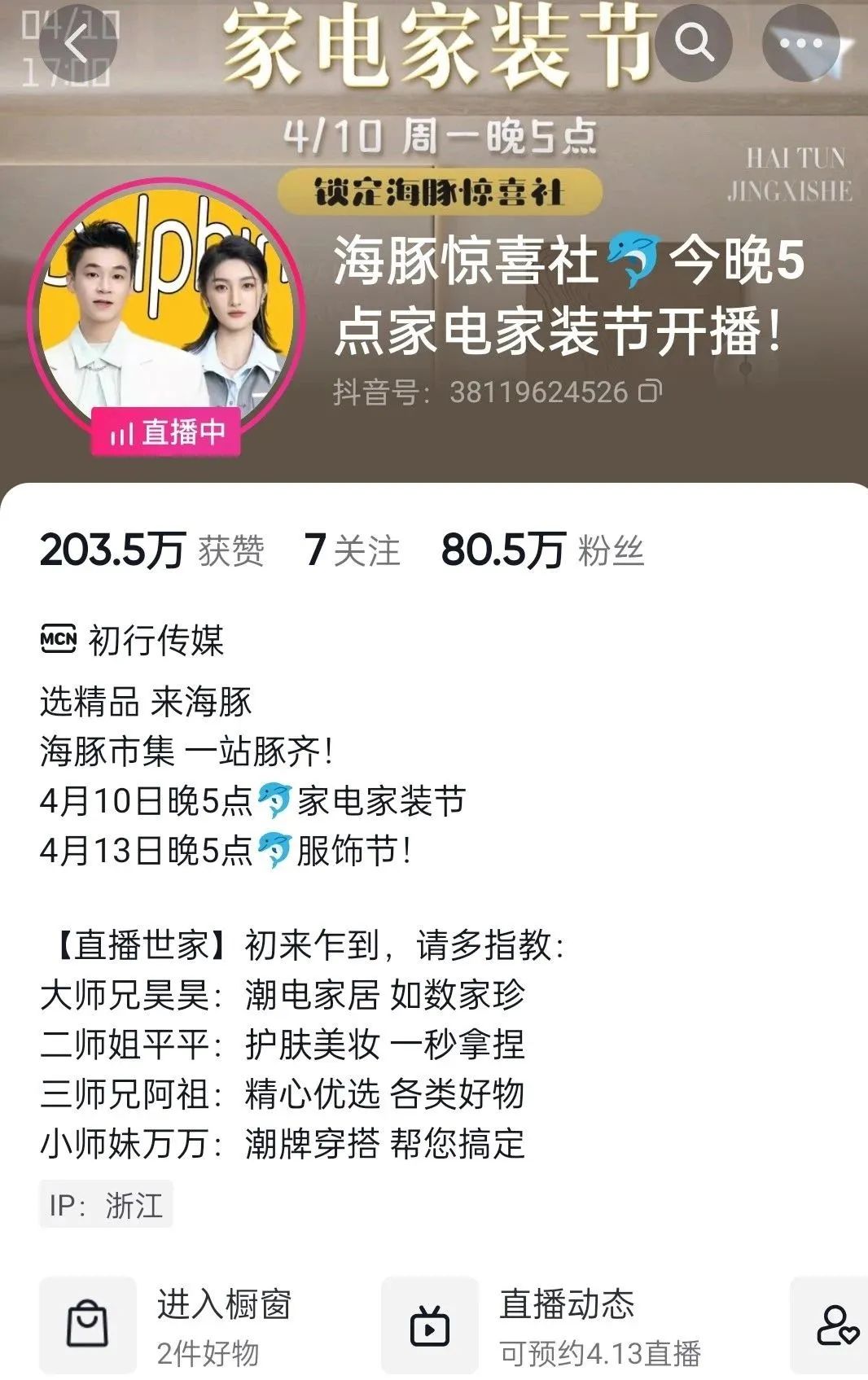Tap the live avatar marked 直播中

166,313
